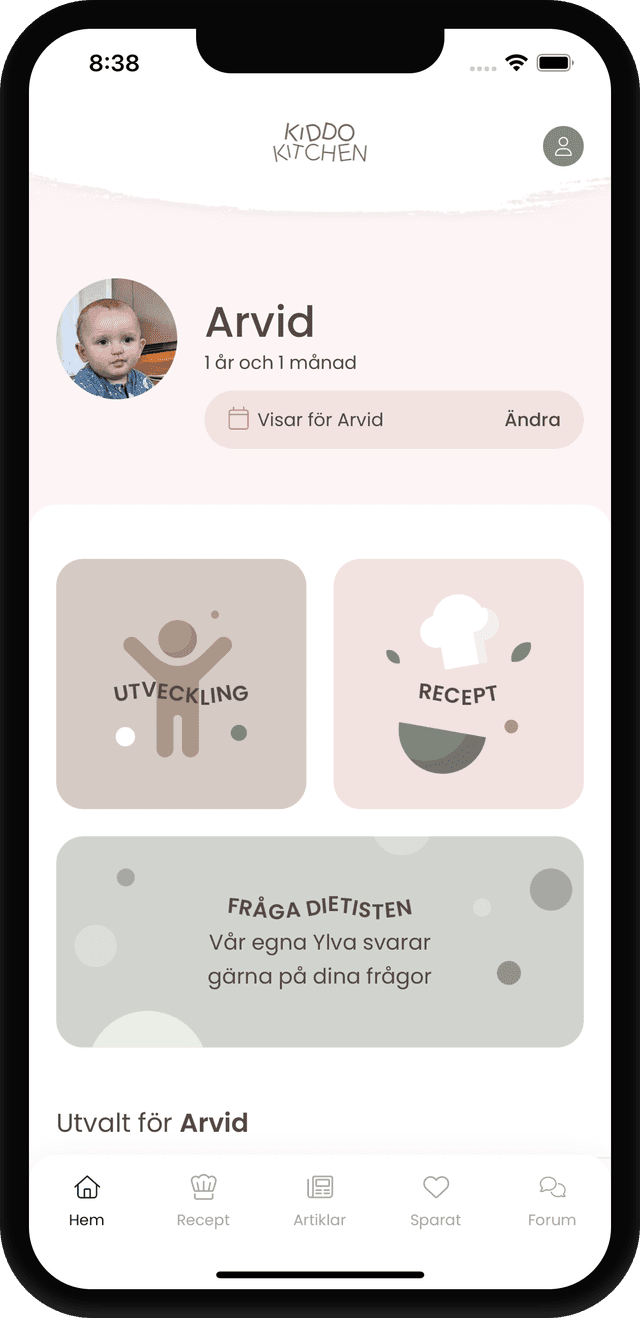Switch to the Forum tab

[552, 1200]
